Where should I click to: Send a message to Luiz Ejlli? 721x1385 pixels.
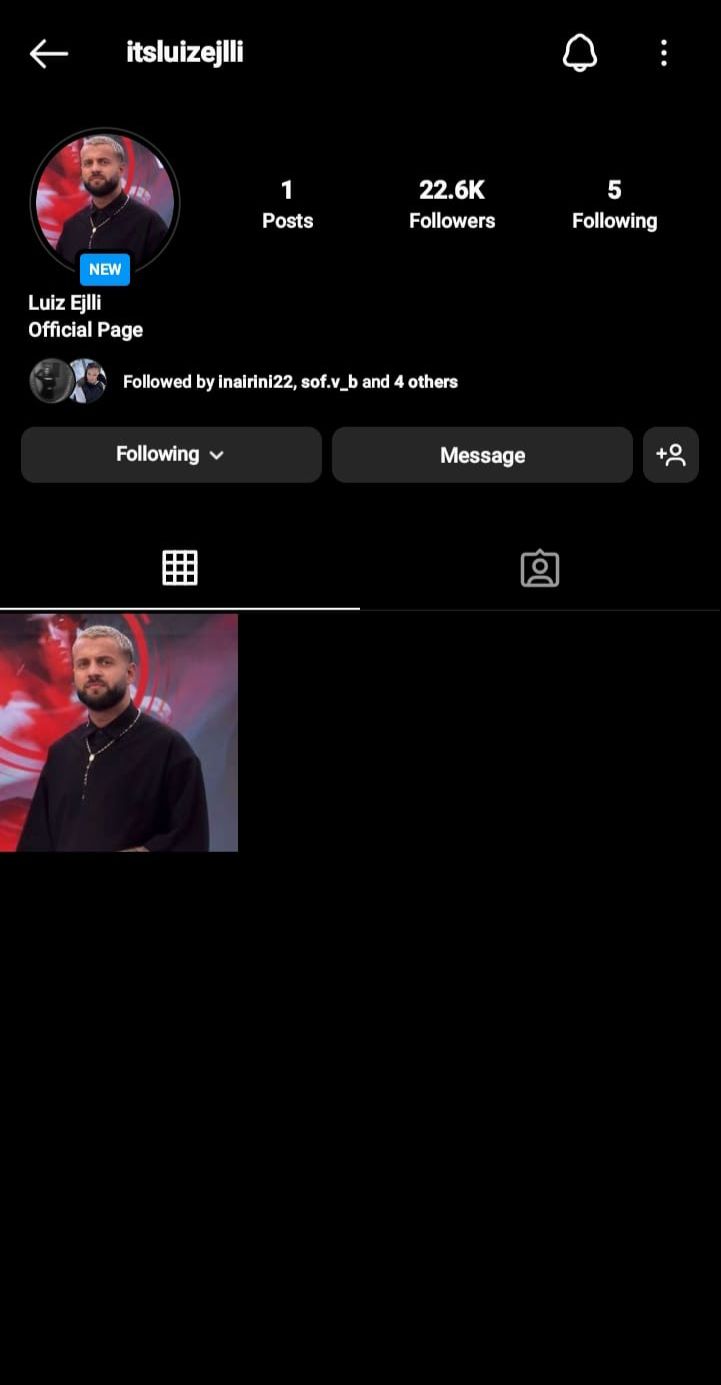tap(482, 455)
